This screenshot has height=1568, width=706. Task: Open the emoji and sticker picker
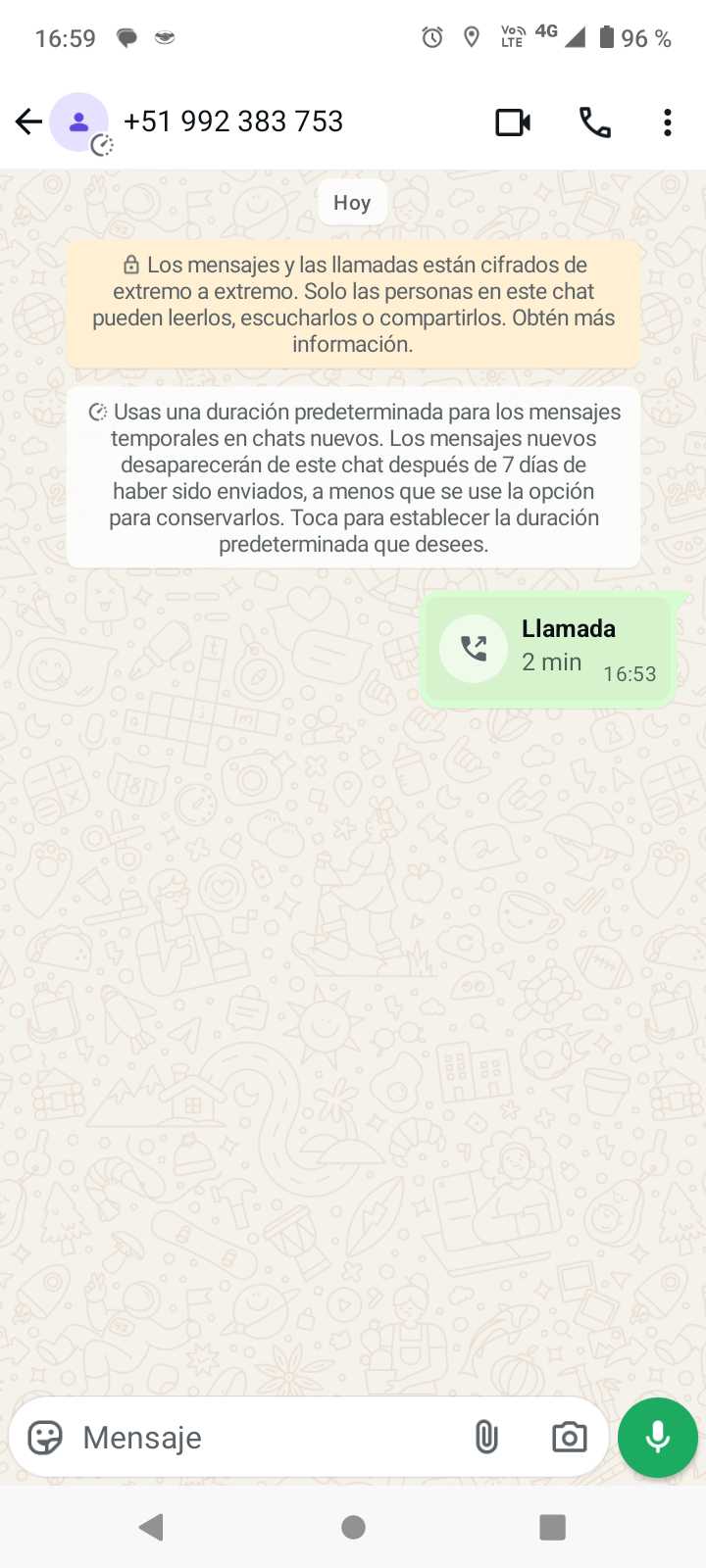(x=45, y=1438)
